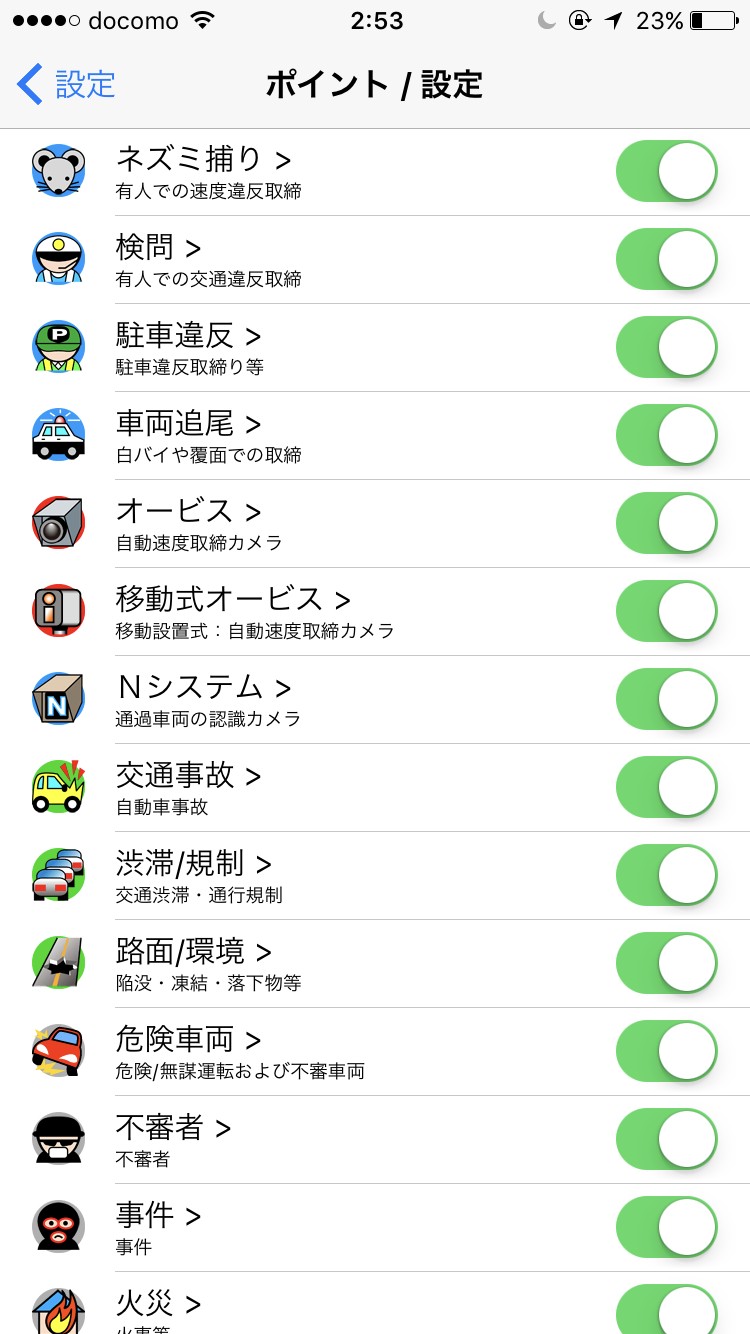
Task: Disable the 検問 toggle
Action: 667,259
